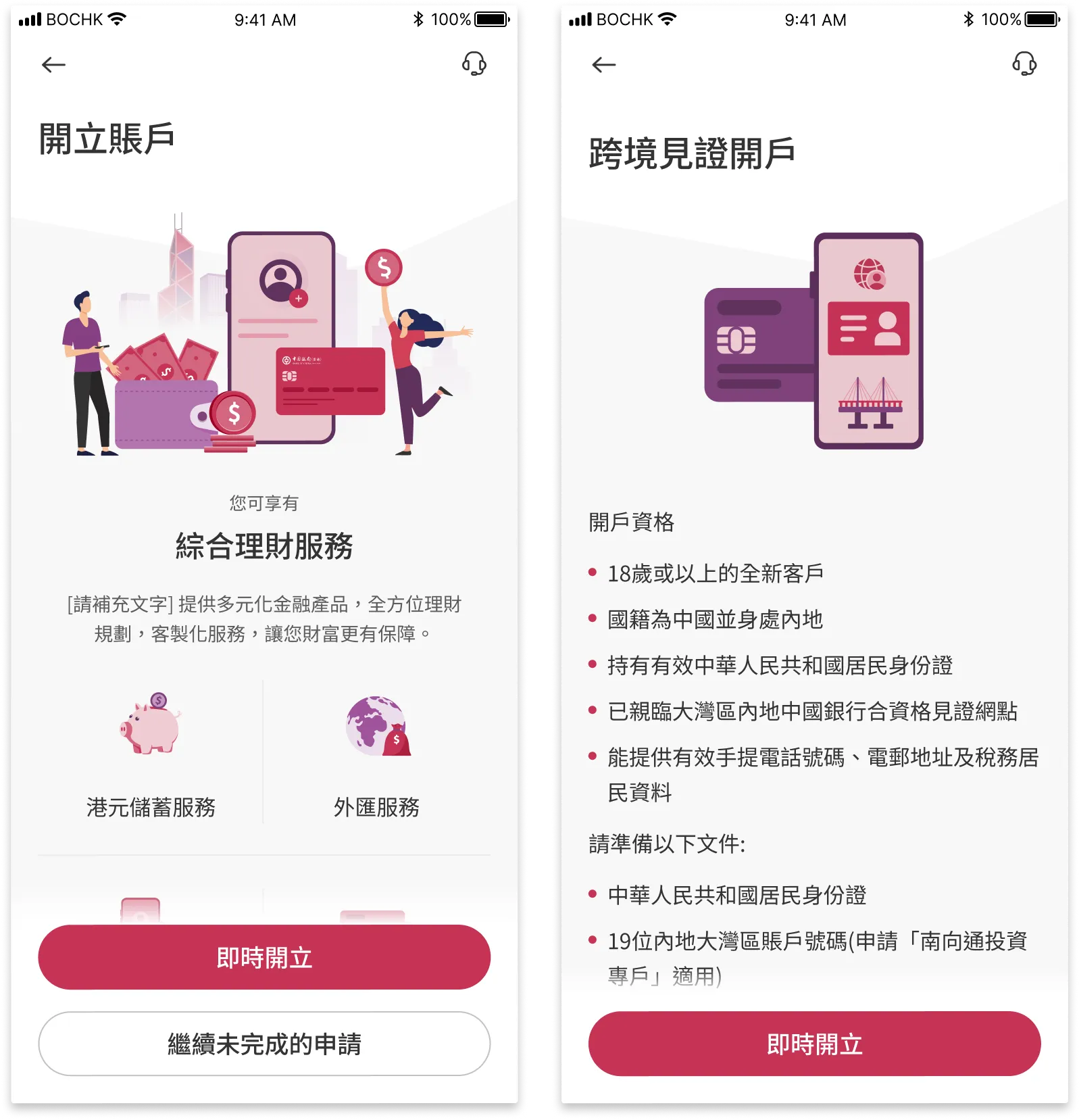Go back from the 開立賬戶 screen
Viewport: 1079px width, 1120px height.
click(x=53, y=65)
